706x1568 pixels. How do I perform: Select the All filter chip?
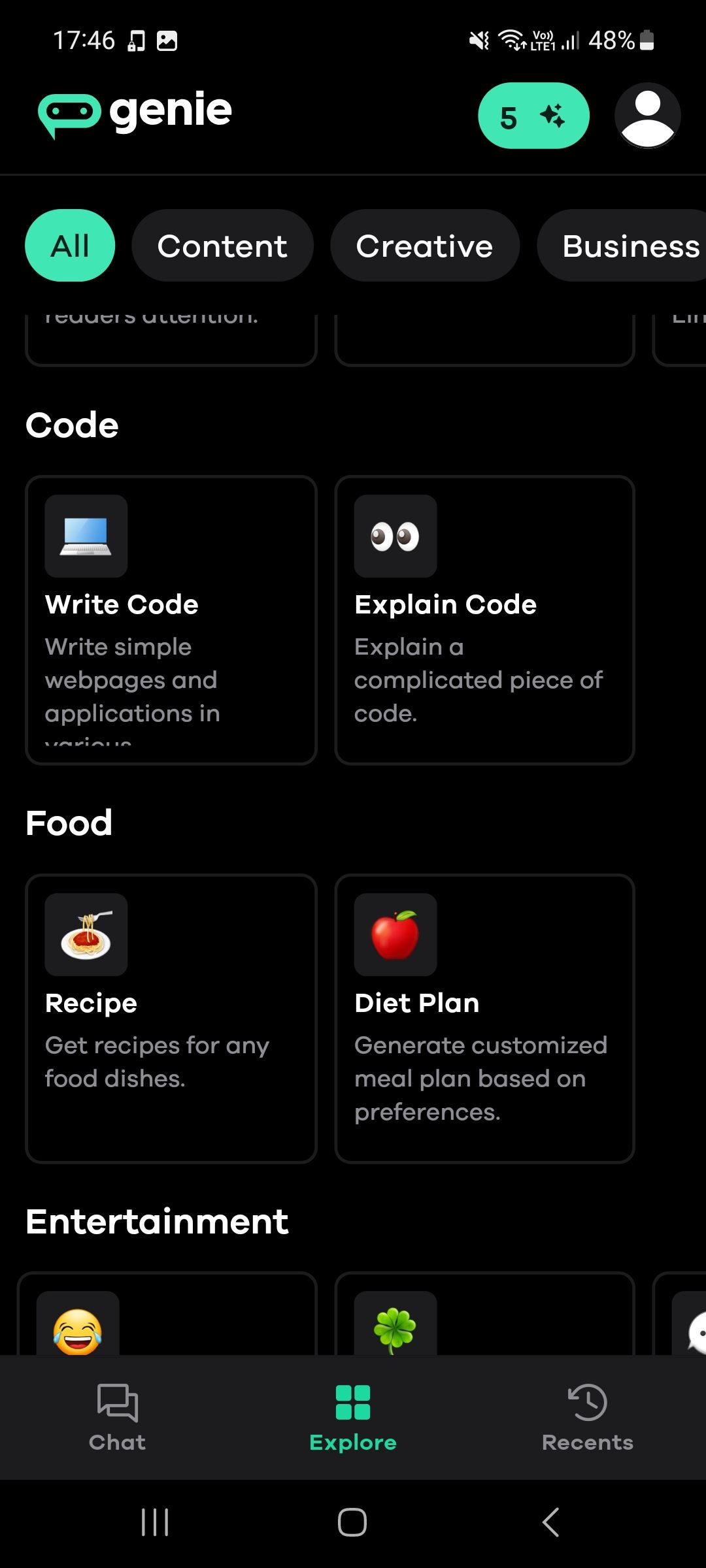[70, 246]
